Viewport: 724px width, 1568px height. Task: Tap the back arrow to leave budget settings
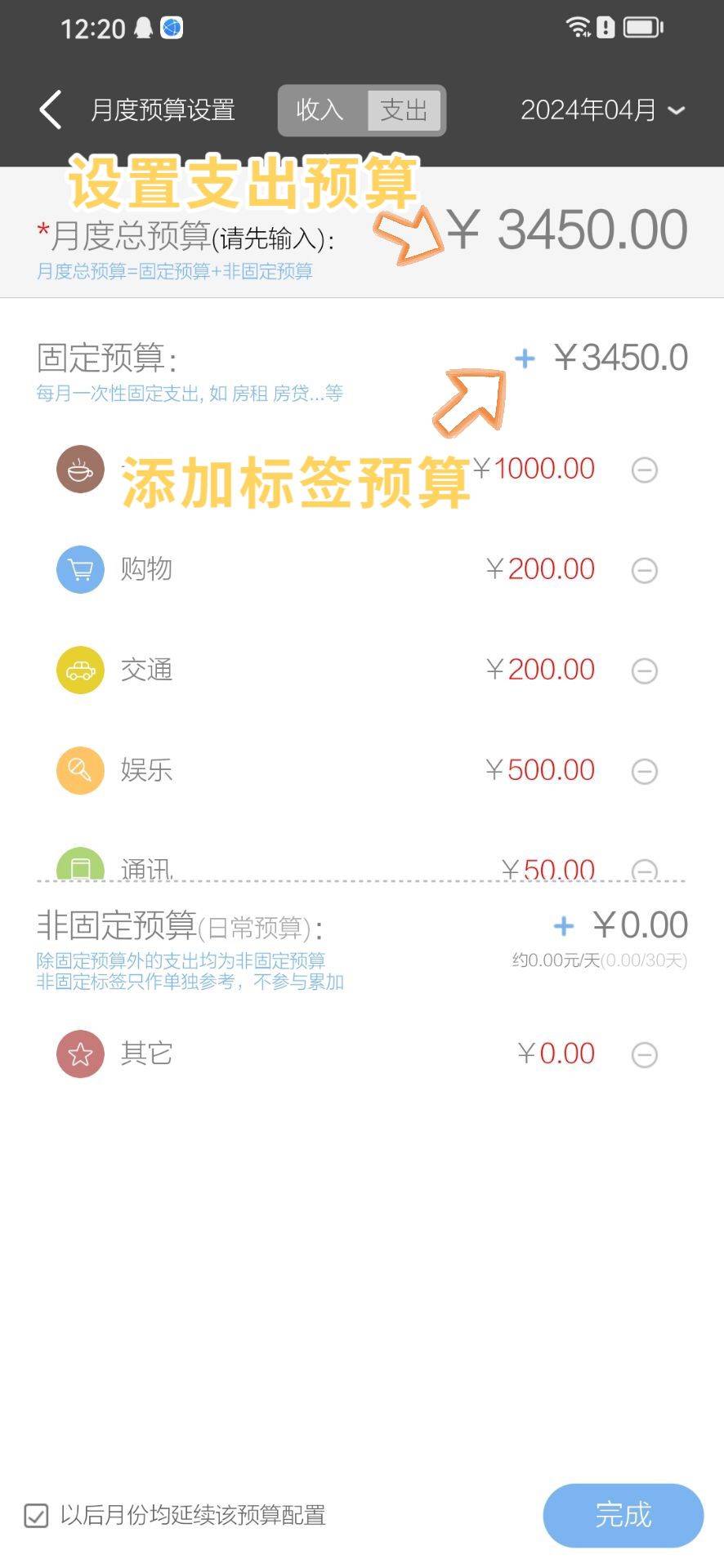49,109
